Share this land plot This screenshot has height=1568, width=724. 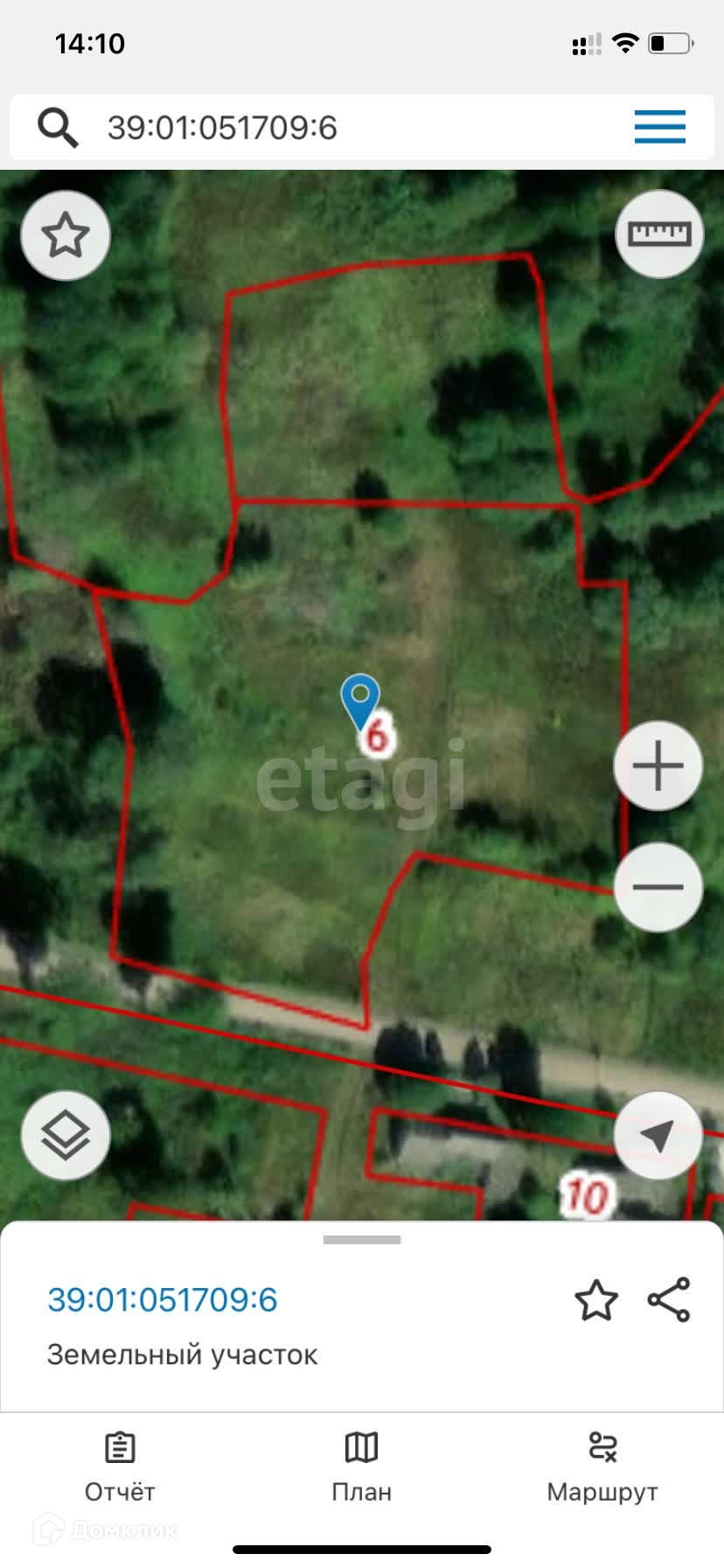[x=669, y=1299]
